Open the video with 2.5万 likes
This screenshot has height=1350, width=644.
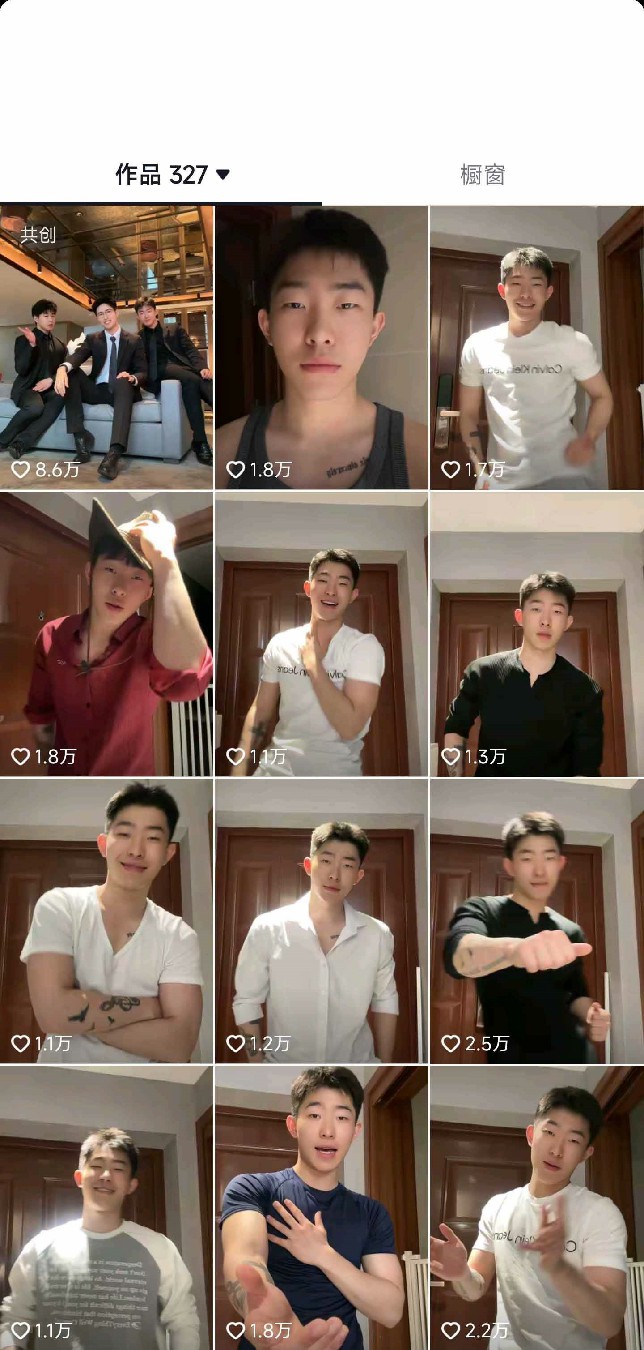coord(537,920)
